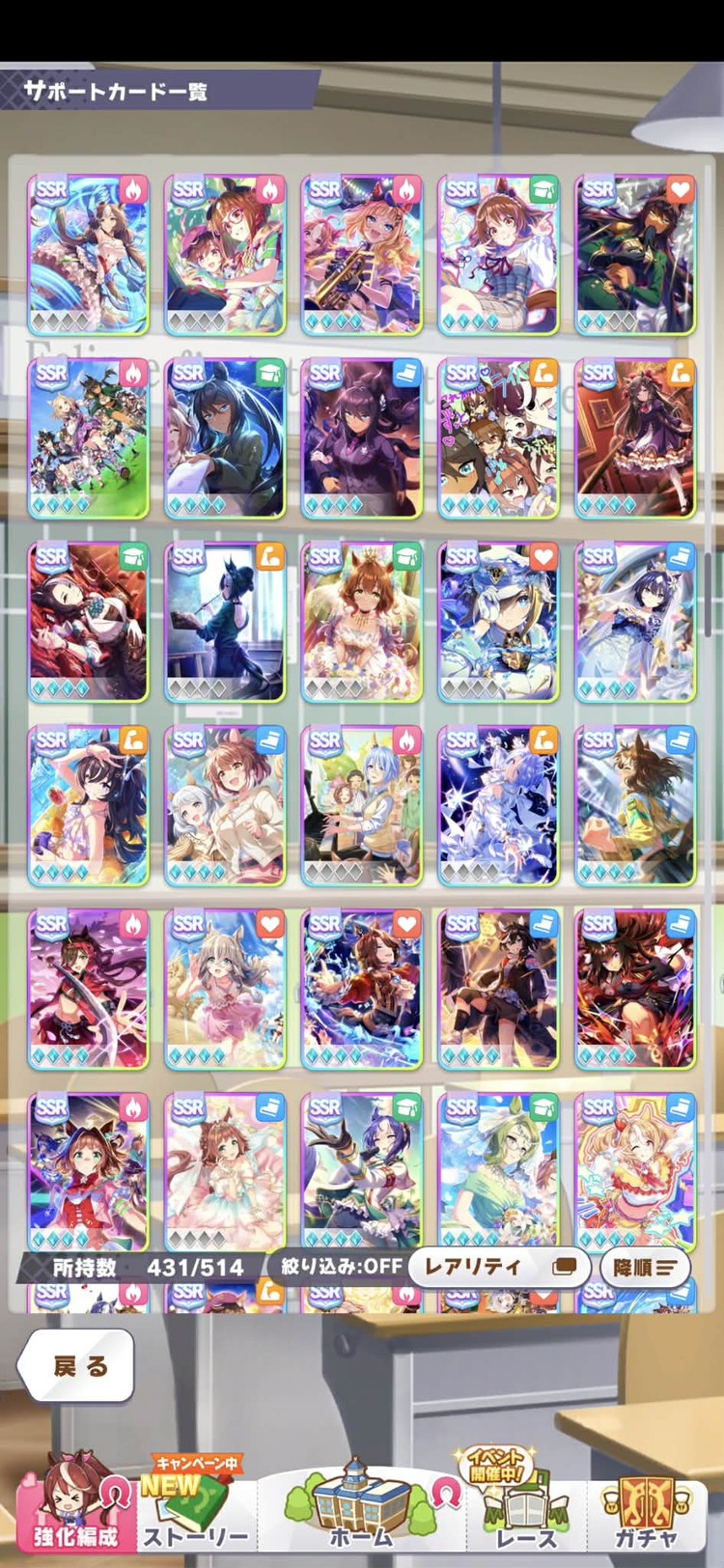The height and width of the screenshot is (1568, 724).
Task: Open the group running on grass card
Action: pyautogui.click(x=89, y=439)
